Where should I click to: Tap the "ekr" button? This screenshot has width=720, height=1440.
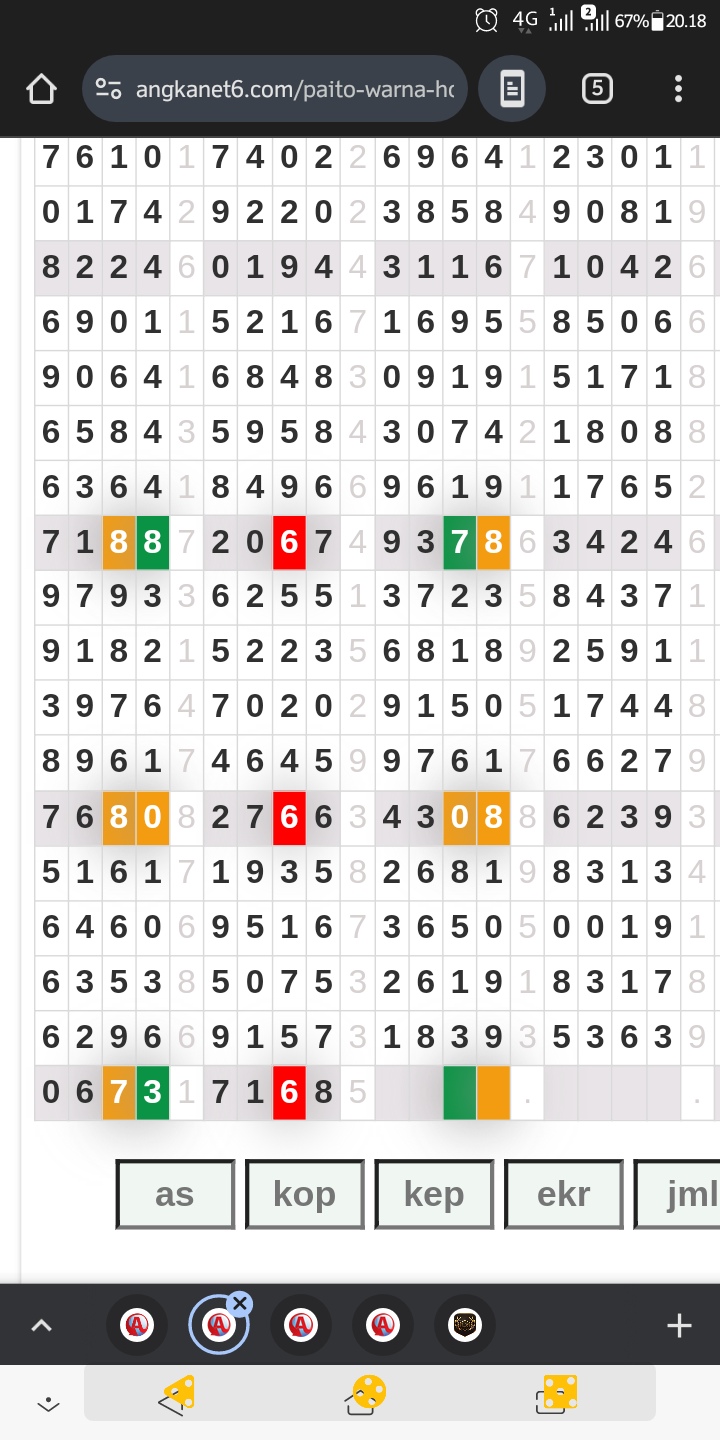[x=564, y=1194]
